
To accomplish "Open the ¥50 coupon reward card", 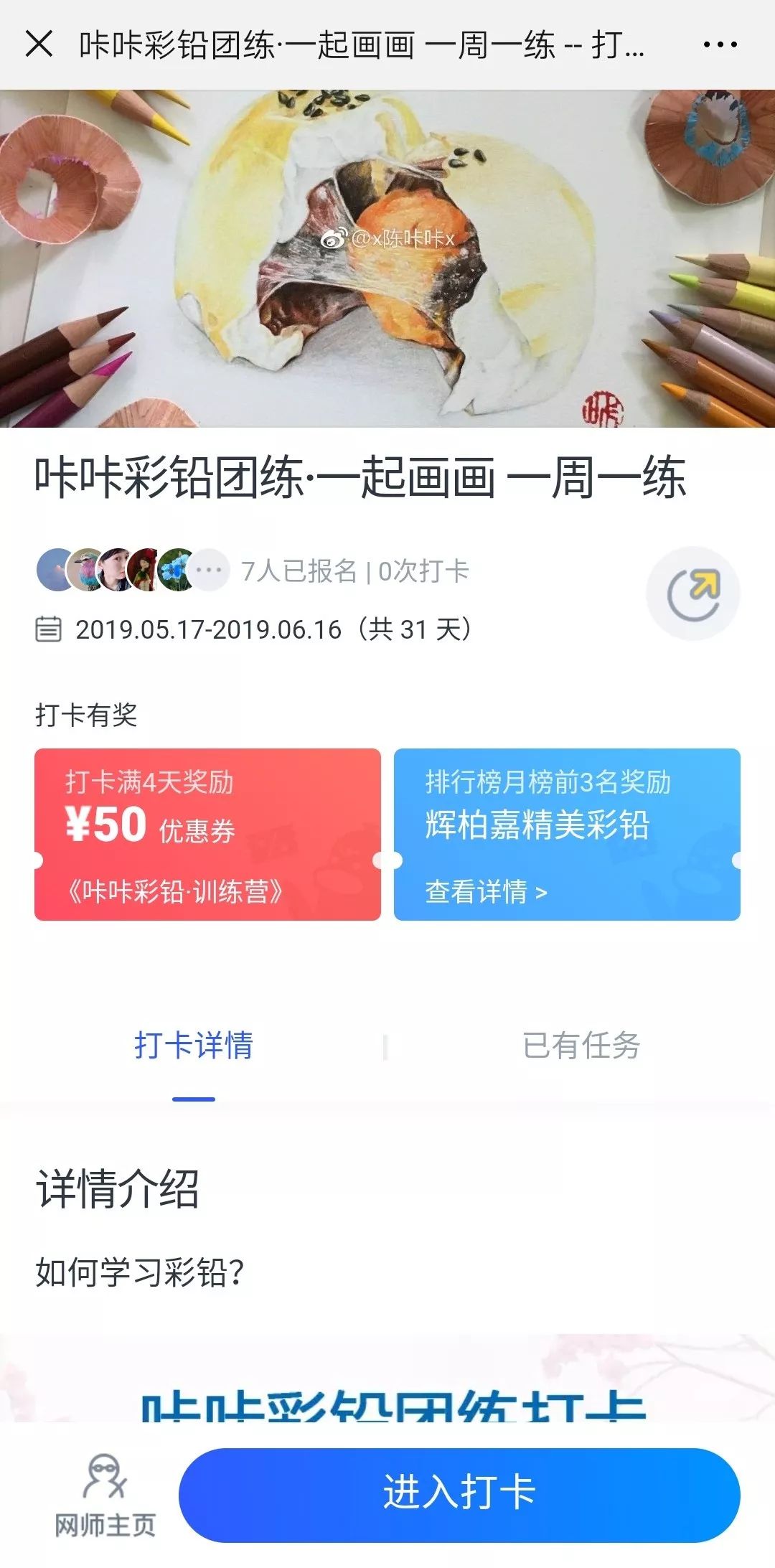I will click(207, 834).
